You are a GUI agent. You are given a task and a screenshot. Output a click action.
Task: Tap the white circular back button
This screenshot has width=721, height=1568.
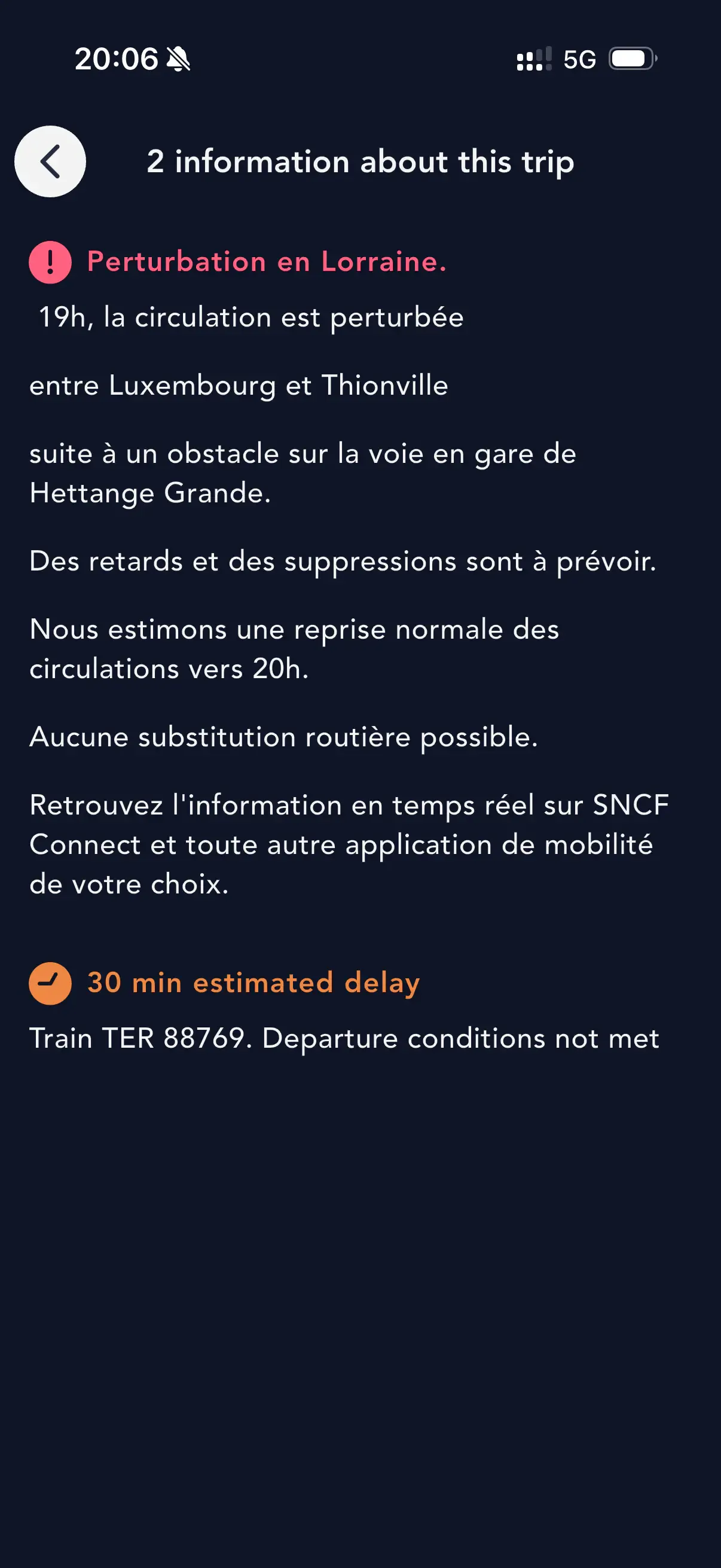tap(50, 162)
